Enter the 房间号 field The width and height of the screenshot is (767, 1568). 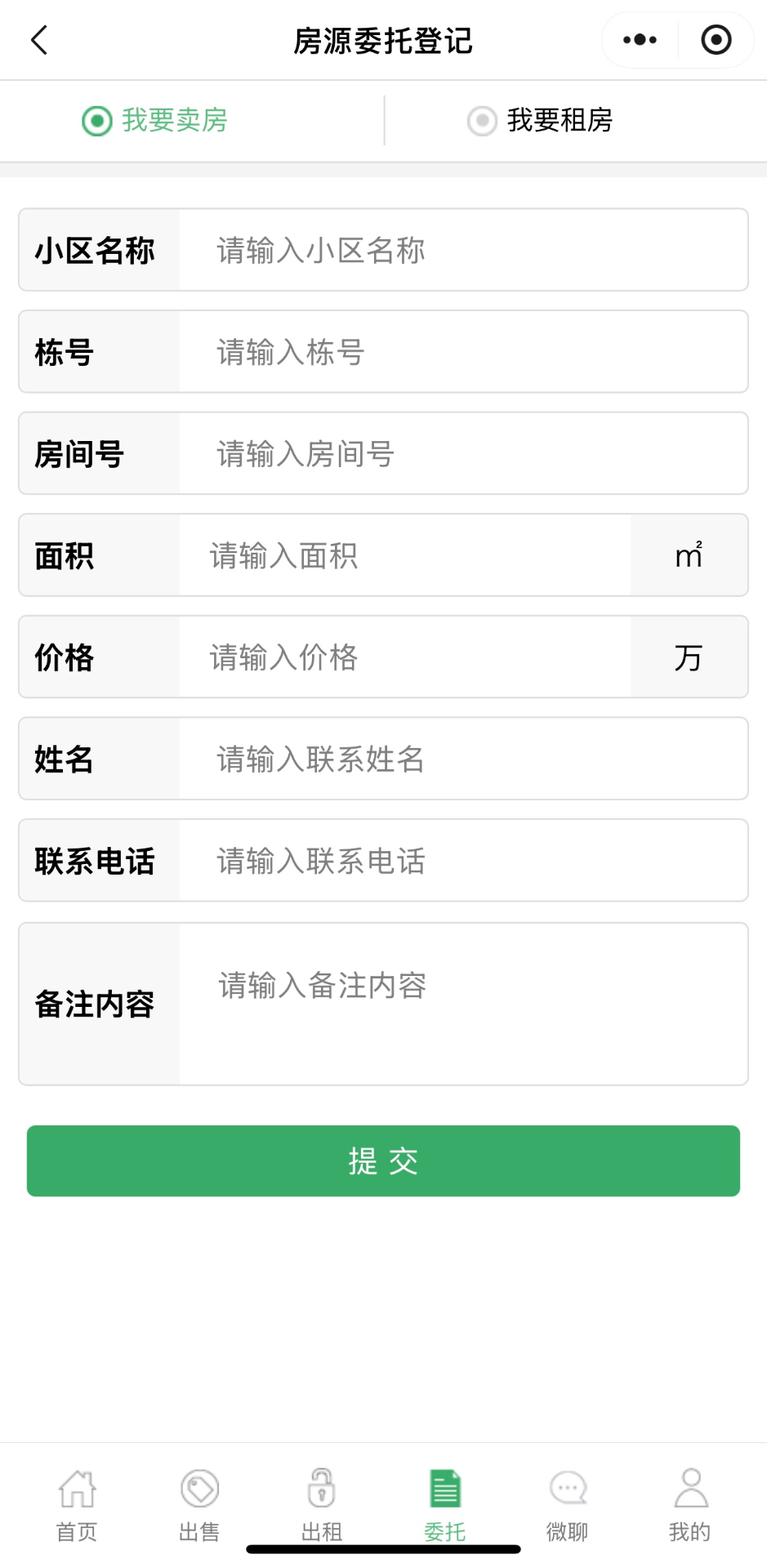point(462,453)
